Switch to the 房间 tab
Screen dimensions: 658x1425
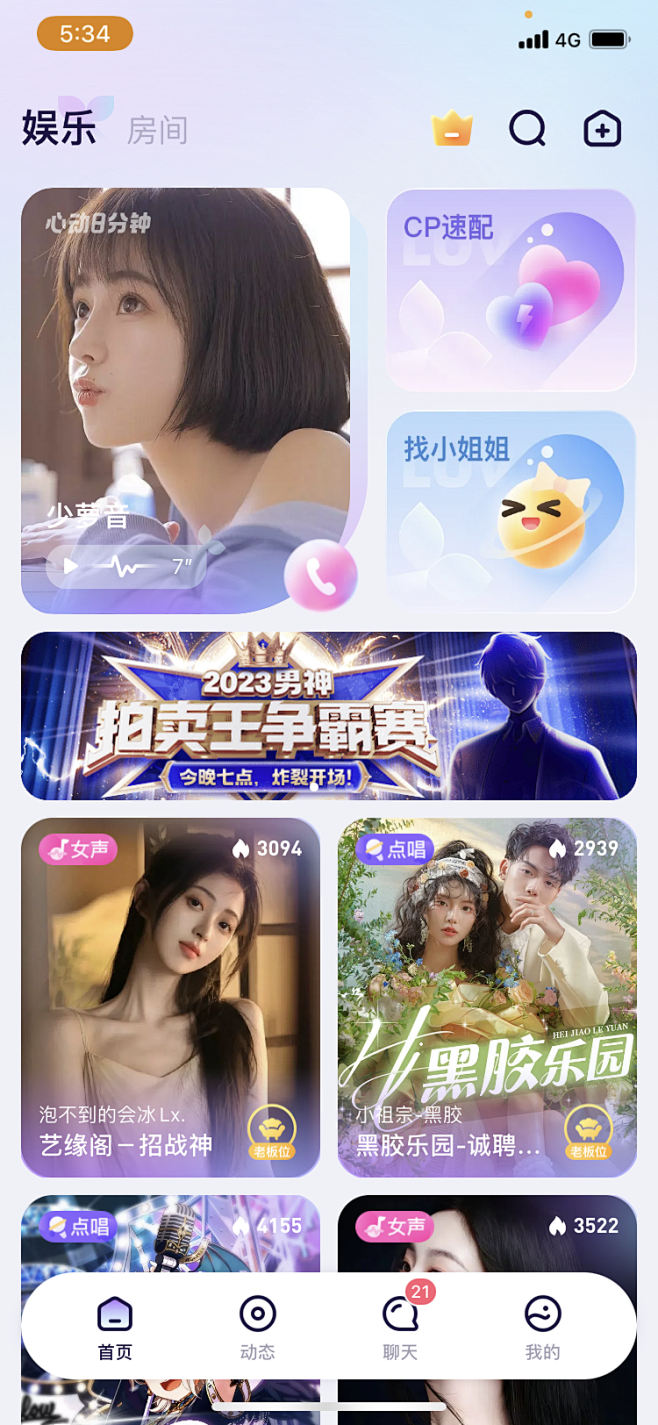pyautogui.click(x=158, y=131)
